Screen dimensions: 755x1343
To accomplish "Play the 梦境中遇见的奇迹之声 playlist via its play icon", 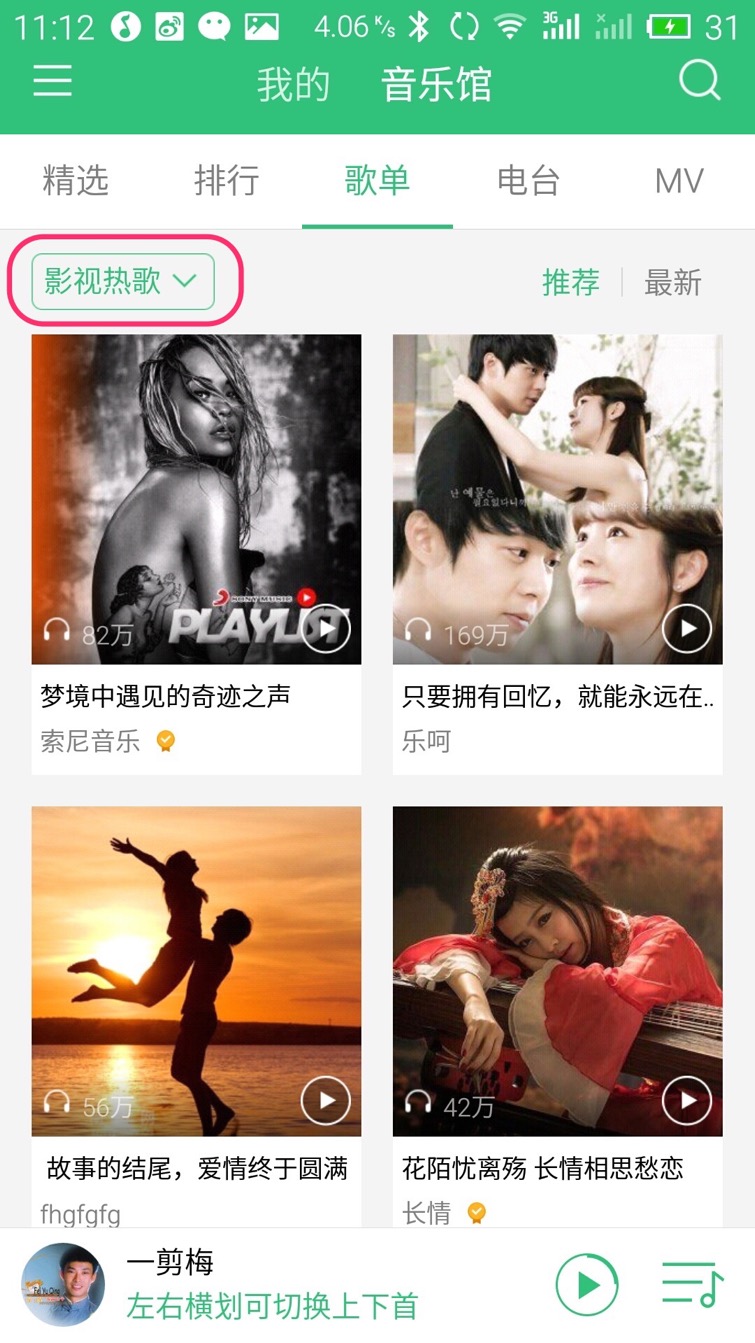I will point(326,629).
